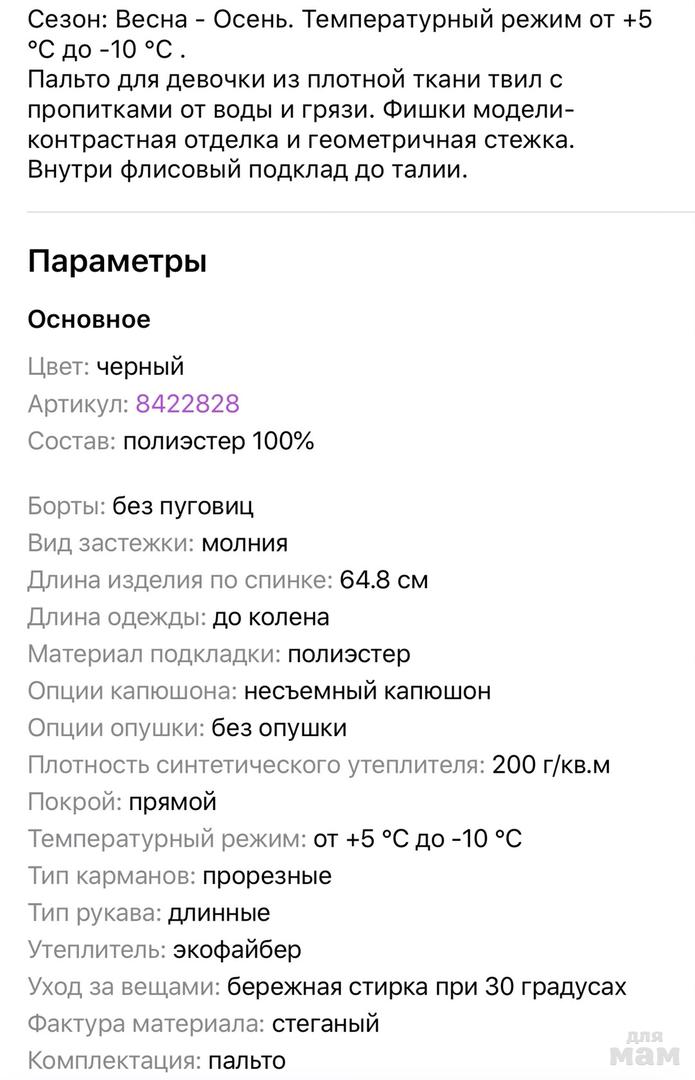This screenshot has width=695, height=1080.
Task: Tap the article number 8422828
Action: (187, 404)
